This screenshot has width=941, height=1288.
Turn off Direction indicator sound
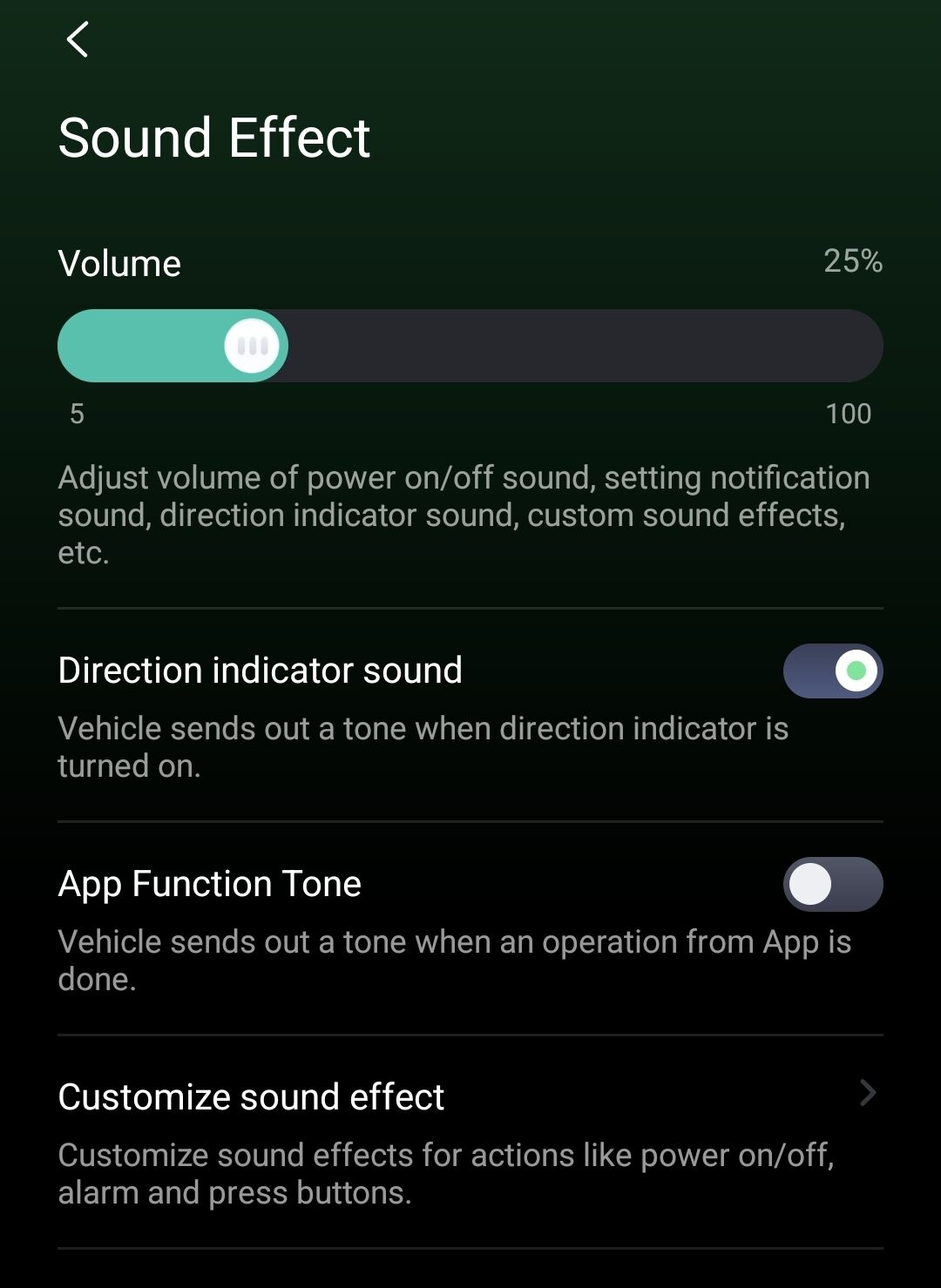pos(832,671)
